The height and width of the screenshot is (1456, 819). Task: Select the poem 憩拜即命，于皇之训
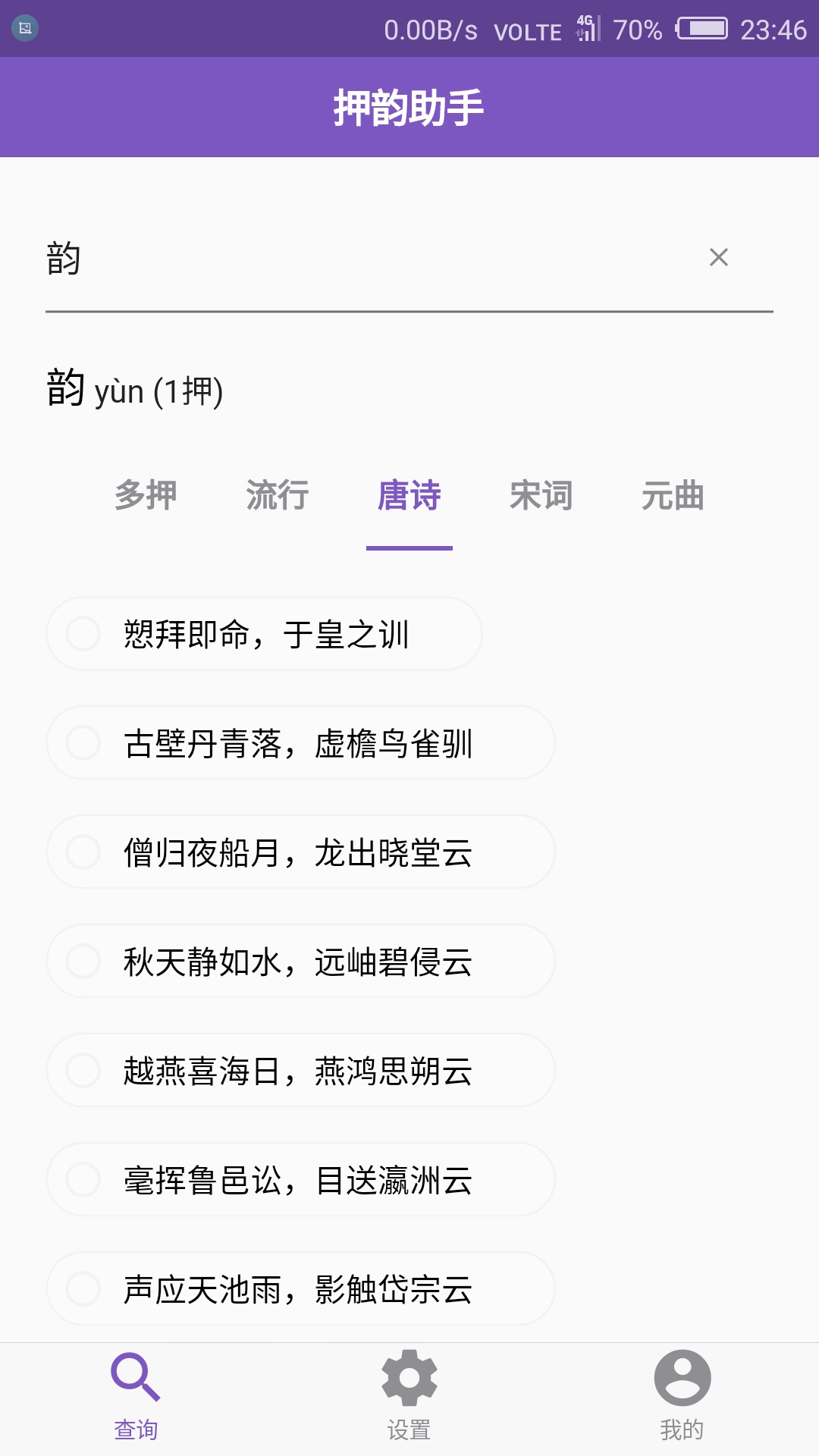264,634
